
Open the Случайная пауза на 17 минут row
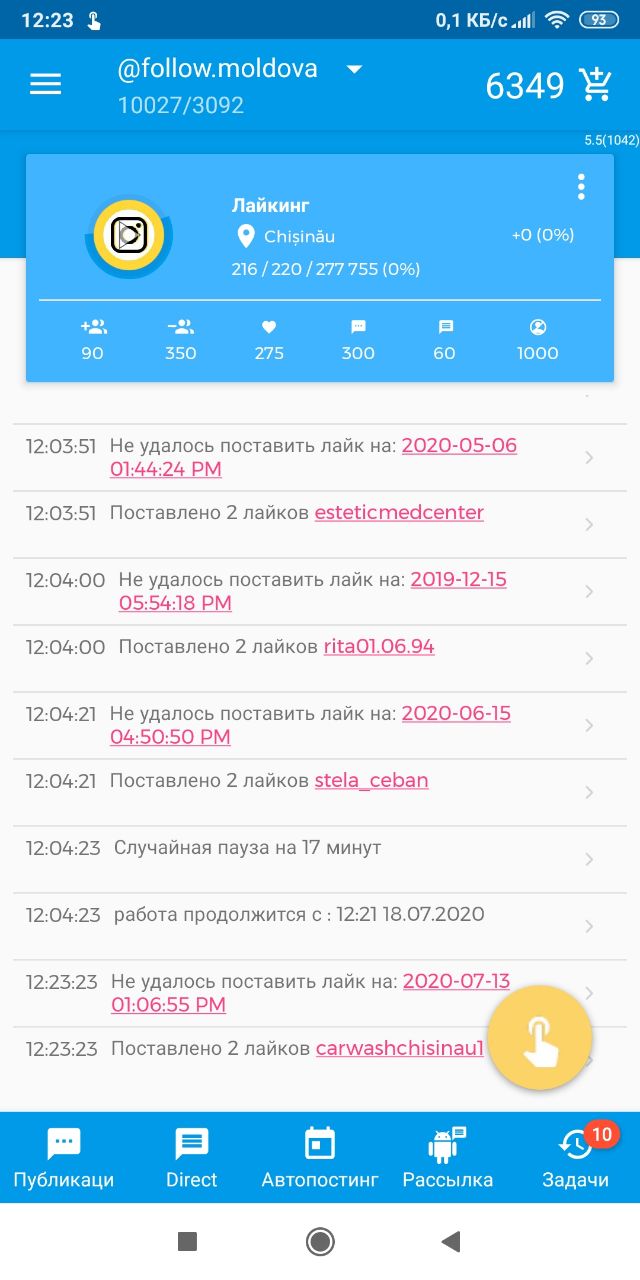click(320, 859)
